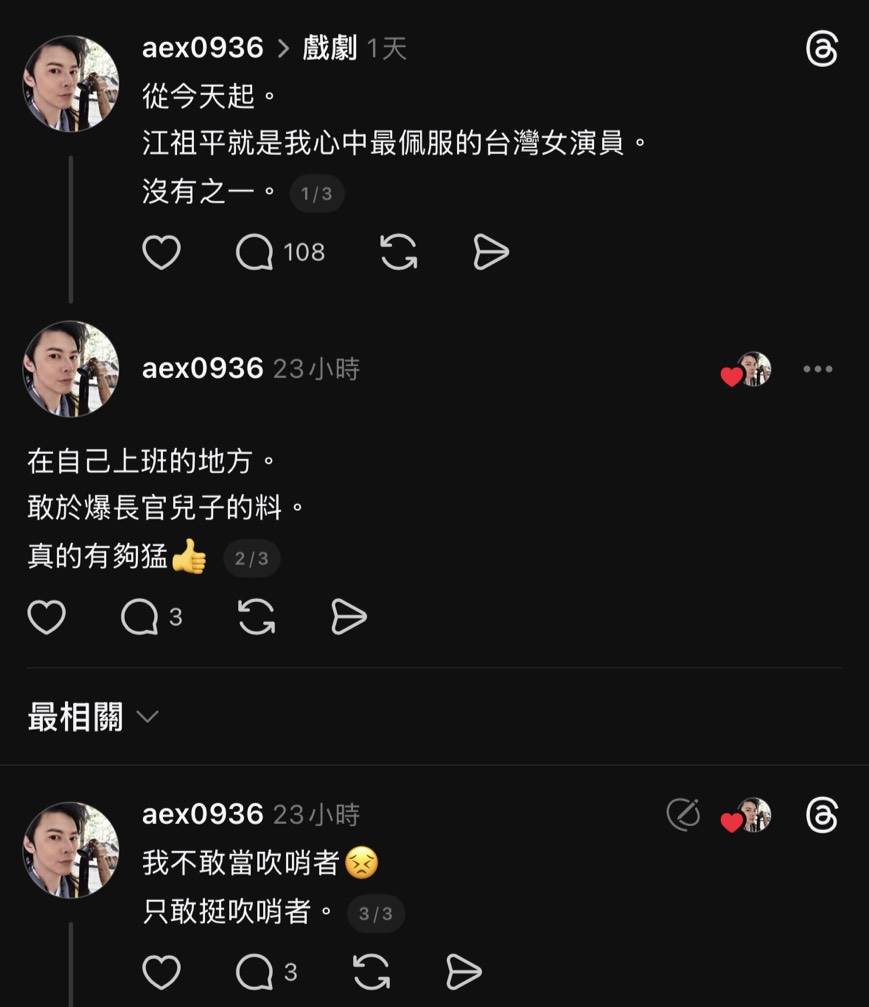This screenshot has width=869, height=1007.
Task: Repost the 1/3 post praising 江祖平
Action: point(399,253)
